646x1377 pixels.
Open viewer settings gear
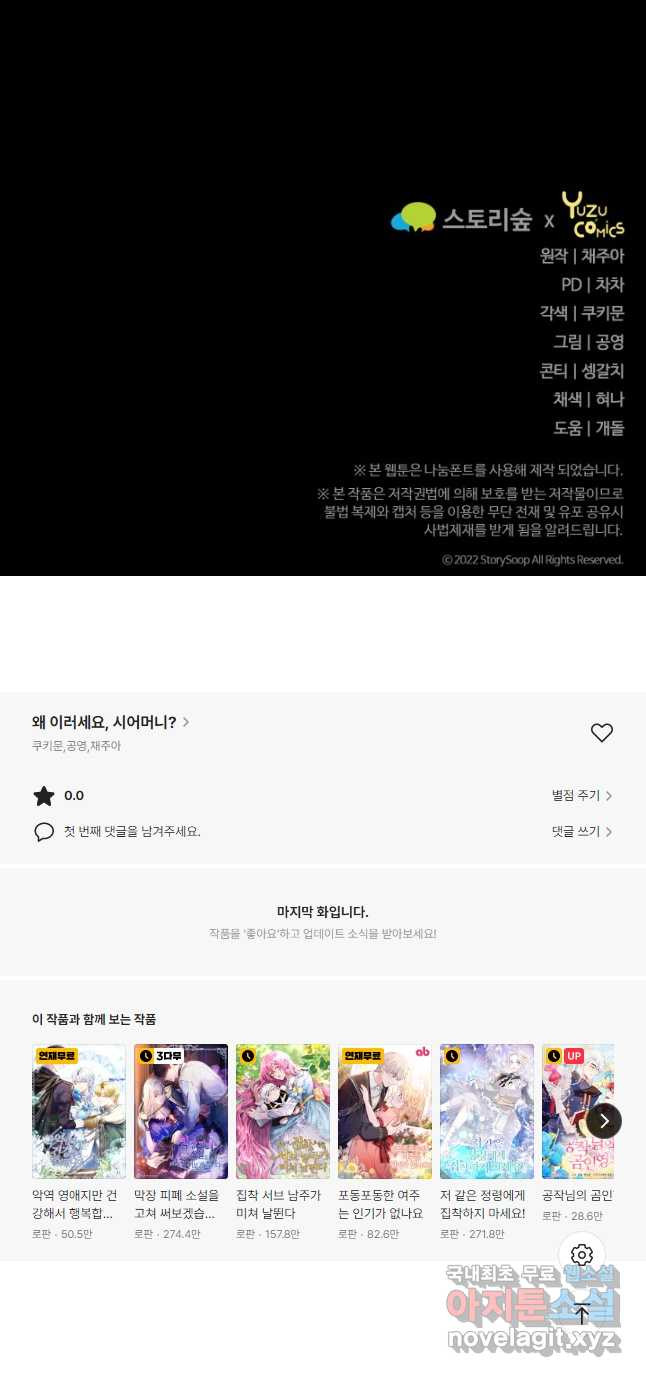582,1255
